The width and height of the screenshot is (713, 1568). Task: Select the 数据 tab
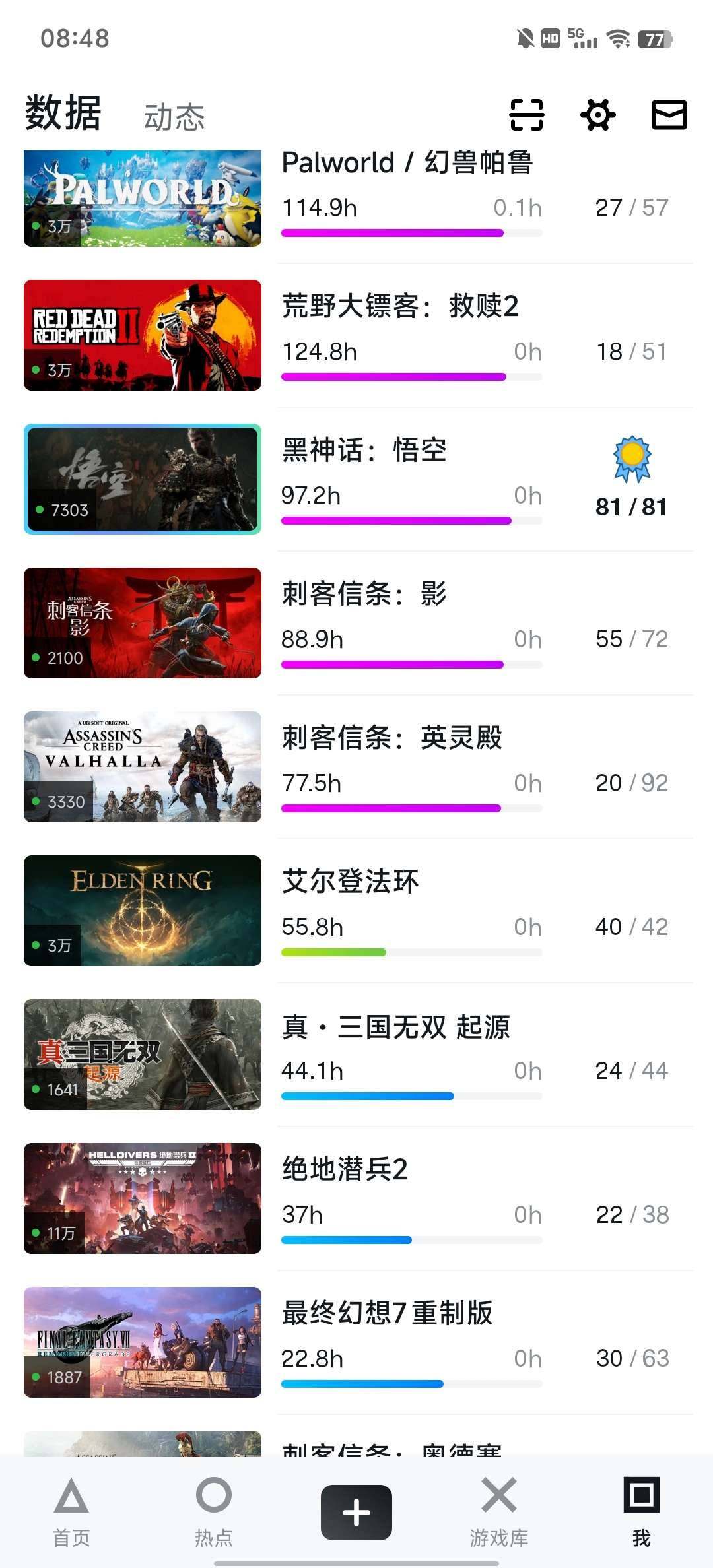coord(61,112)
